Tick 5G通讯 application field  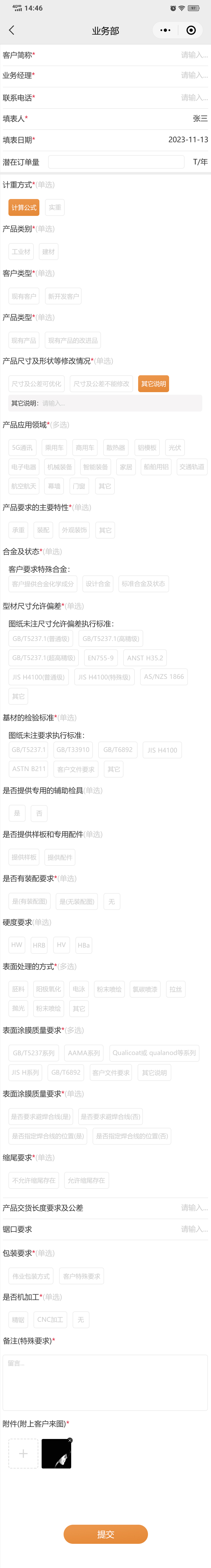click(23, 448)
